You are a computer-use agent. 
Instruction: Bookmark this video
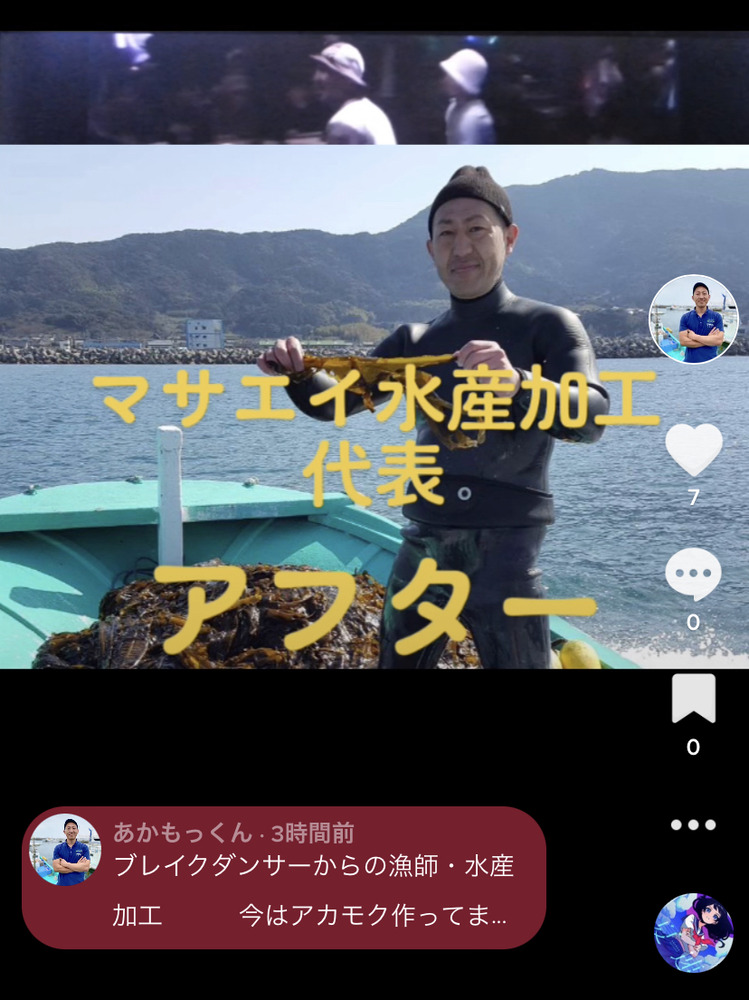(x=693, y=698)
